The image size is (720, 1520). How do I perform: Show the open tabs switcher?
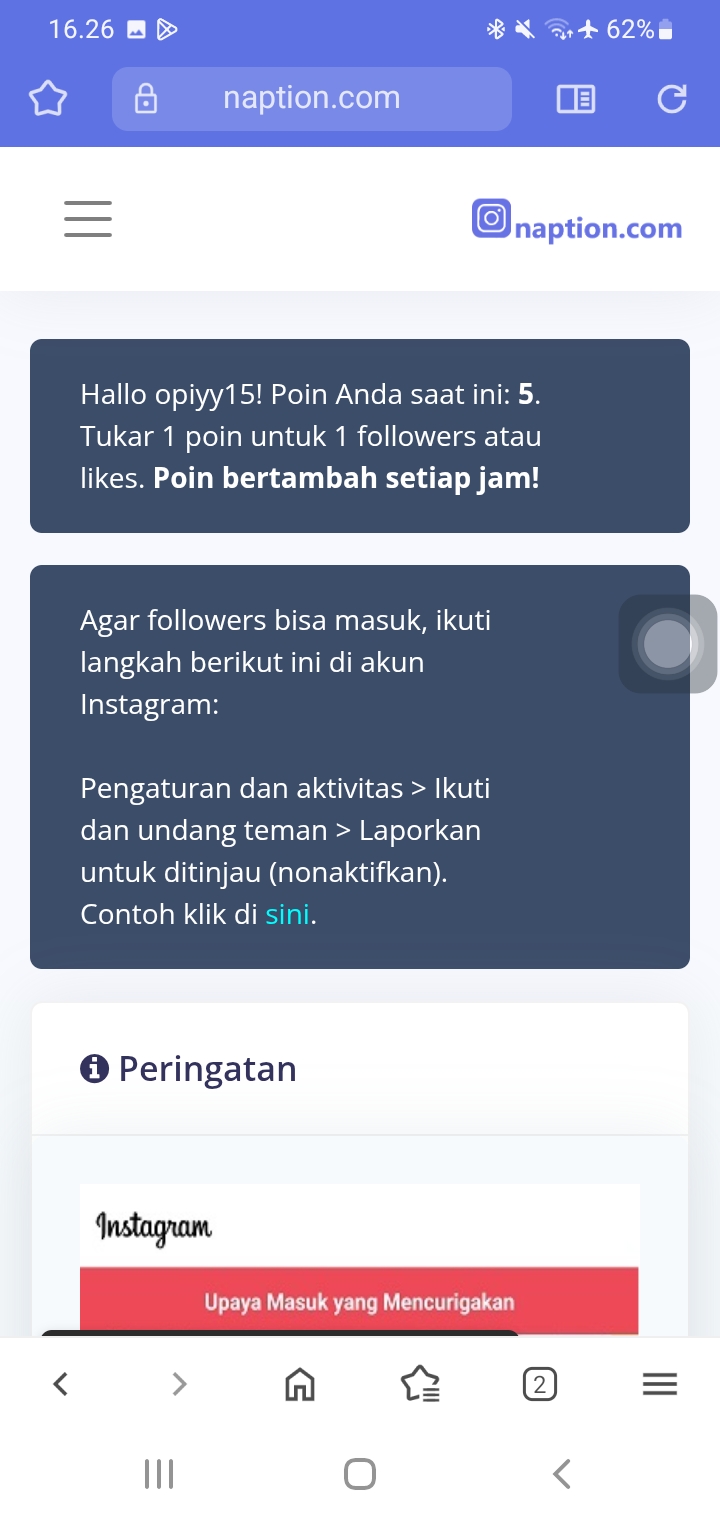coord(540,1384)
